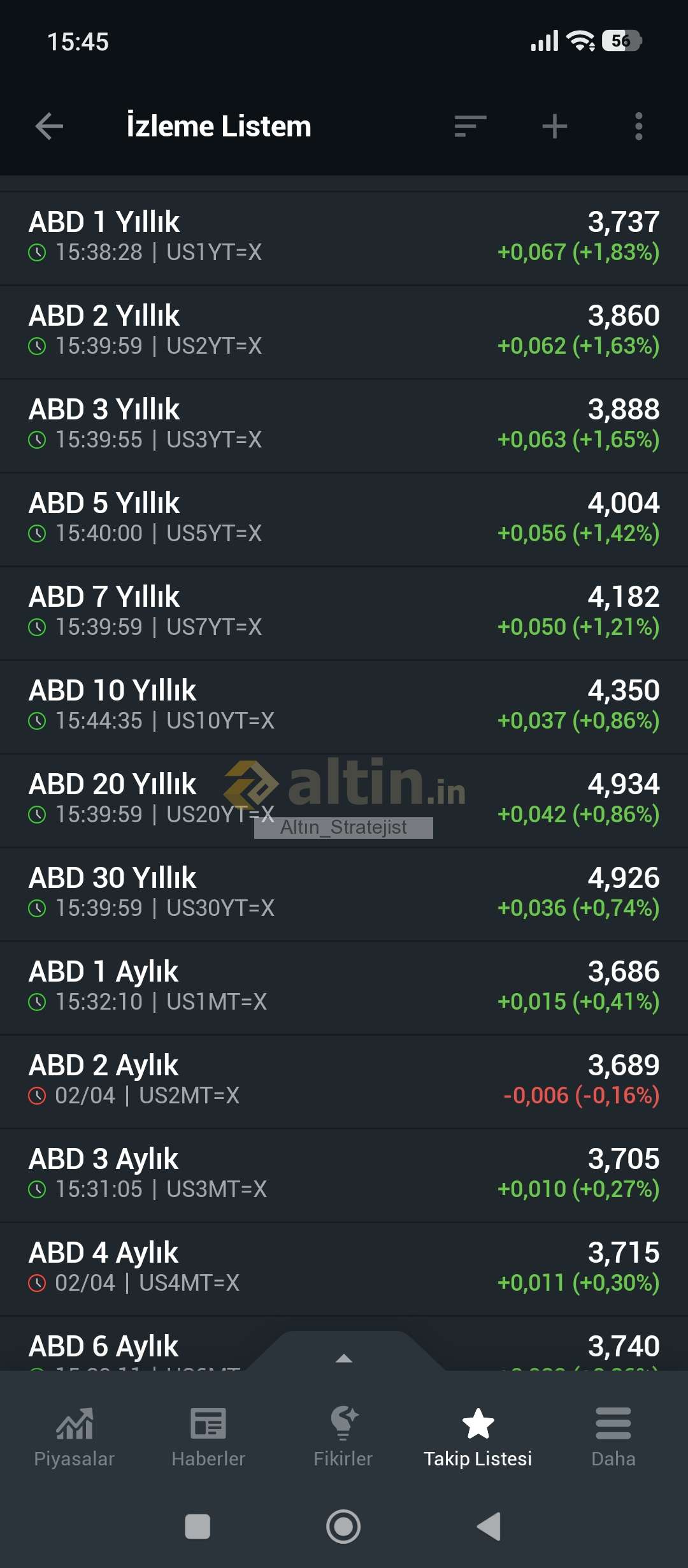688x1568 pixels.
Task: View ABD 4 Aylık details
Action: pos(344,1268)
